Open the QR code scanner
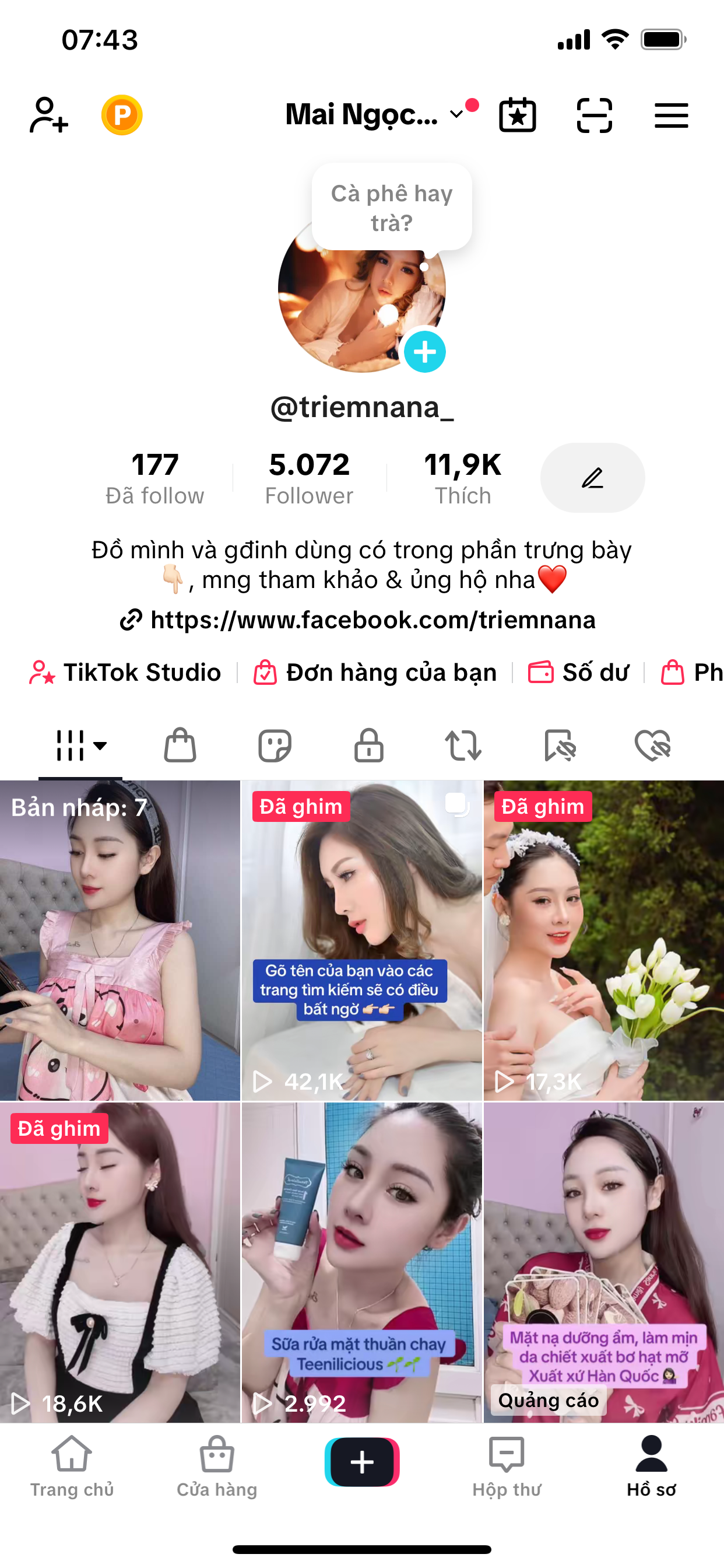Screen dimensions: 724x1568 [594, 115]
